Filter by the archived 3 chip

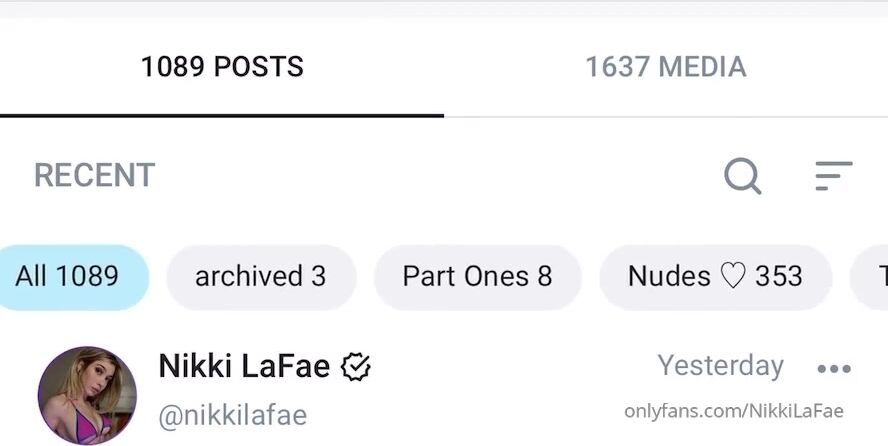point(261,277)
